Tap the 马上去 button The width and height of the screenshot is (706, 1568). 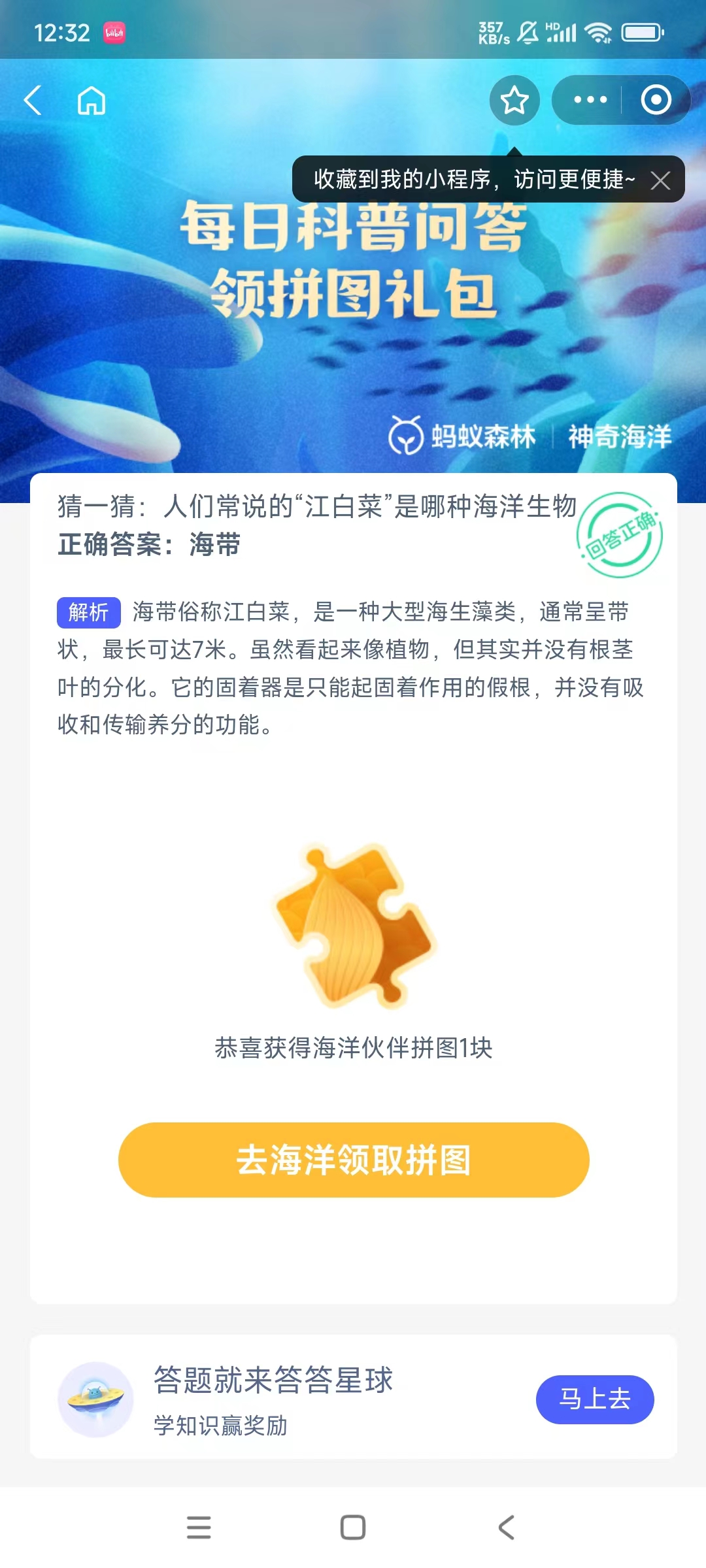click(x=594, y=1399)
